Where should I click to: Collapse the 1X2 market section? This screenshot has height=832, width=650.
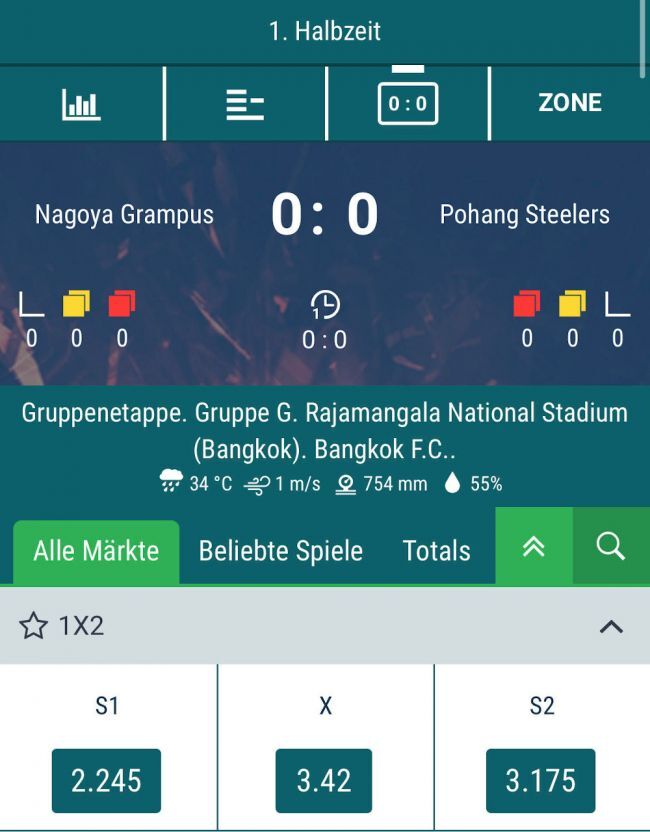611,627
